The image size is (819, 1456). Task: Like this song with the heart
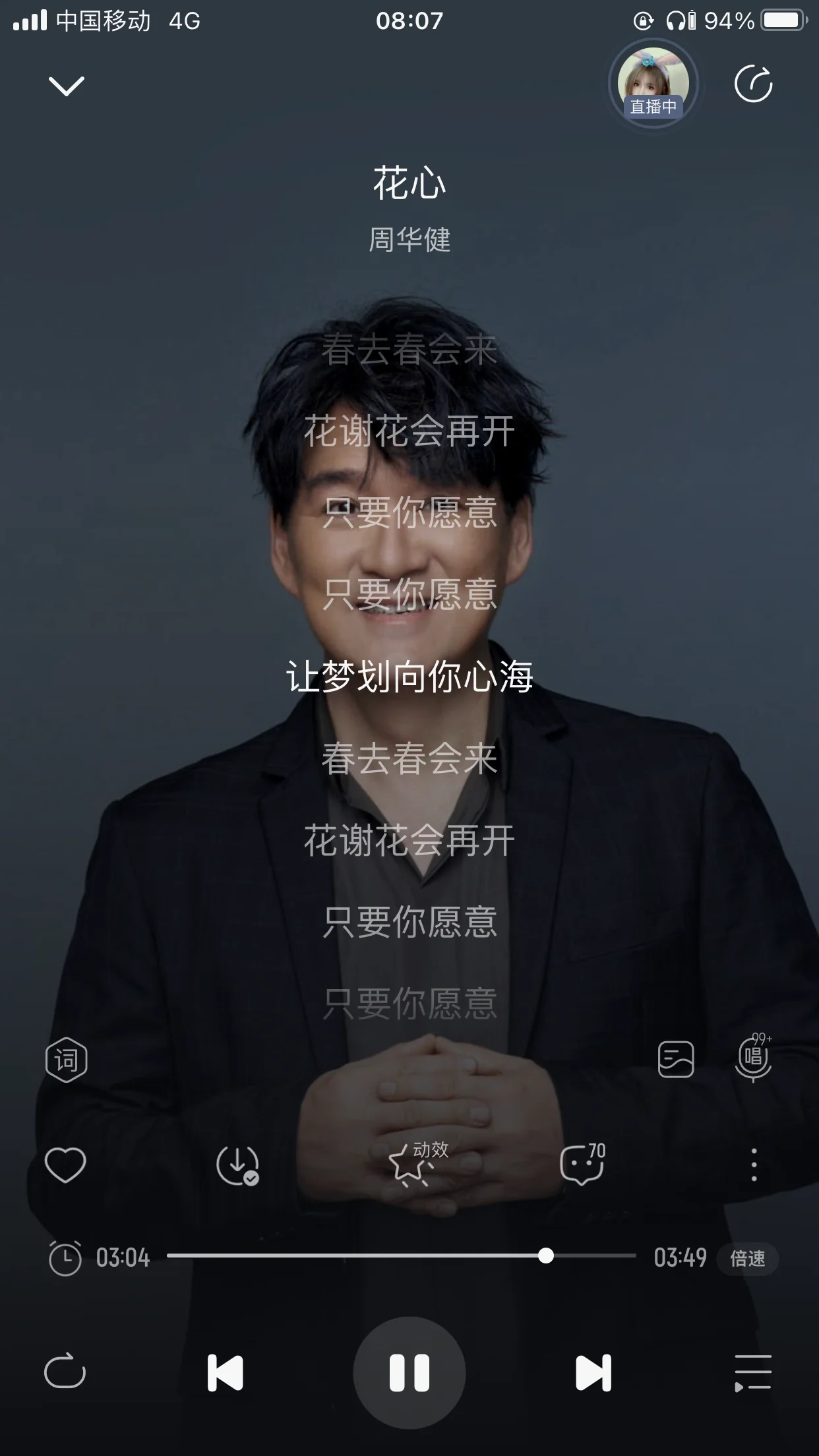[x=65, y=1165]
